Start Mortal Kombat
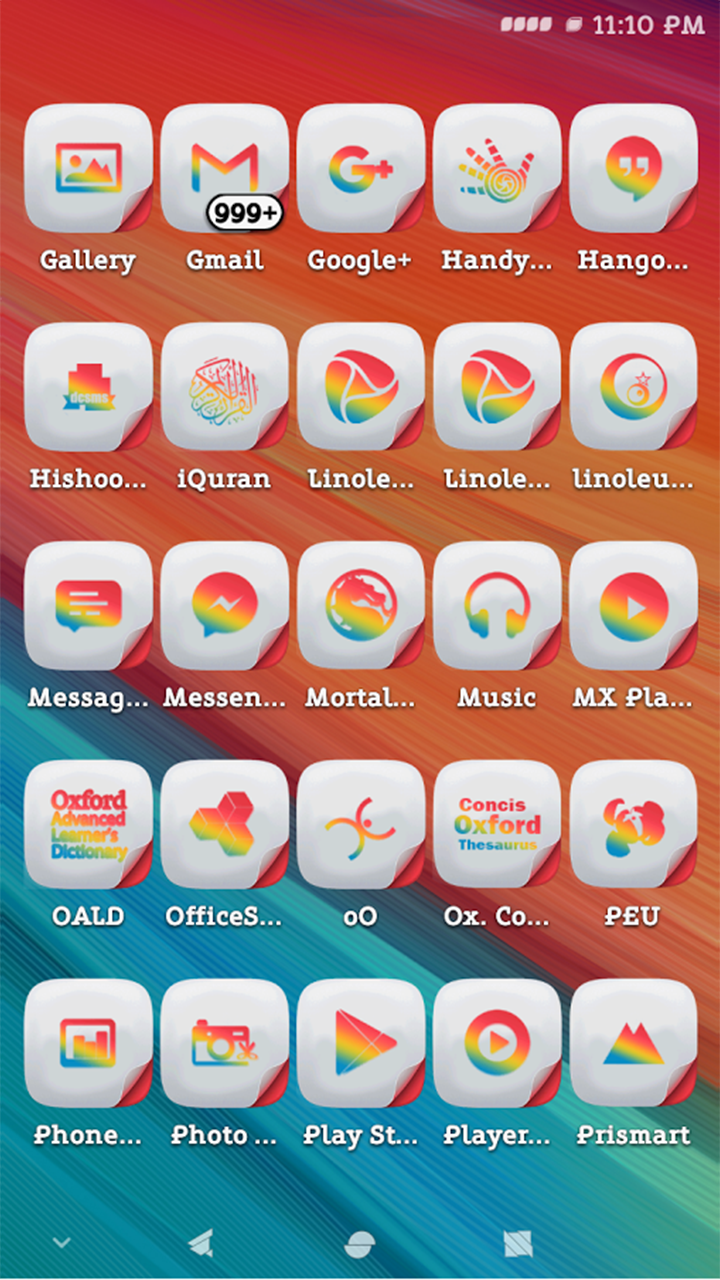The width and height of the screenshot is (720, 1280). tap(360, 603)
